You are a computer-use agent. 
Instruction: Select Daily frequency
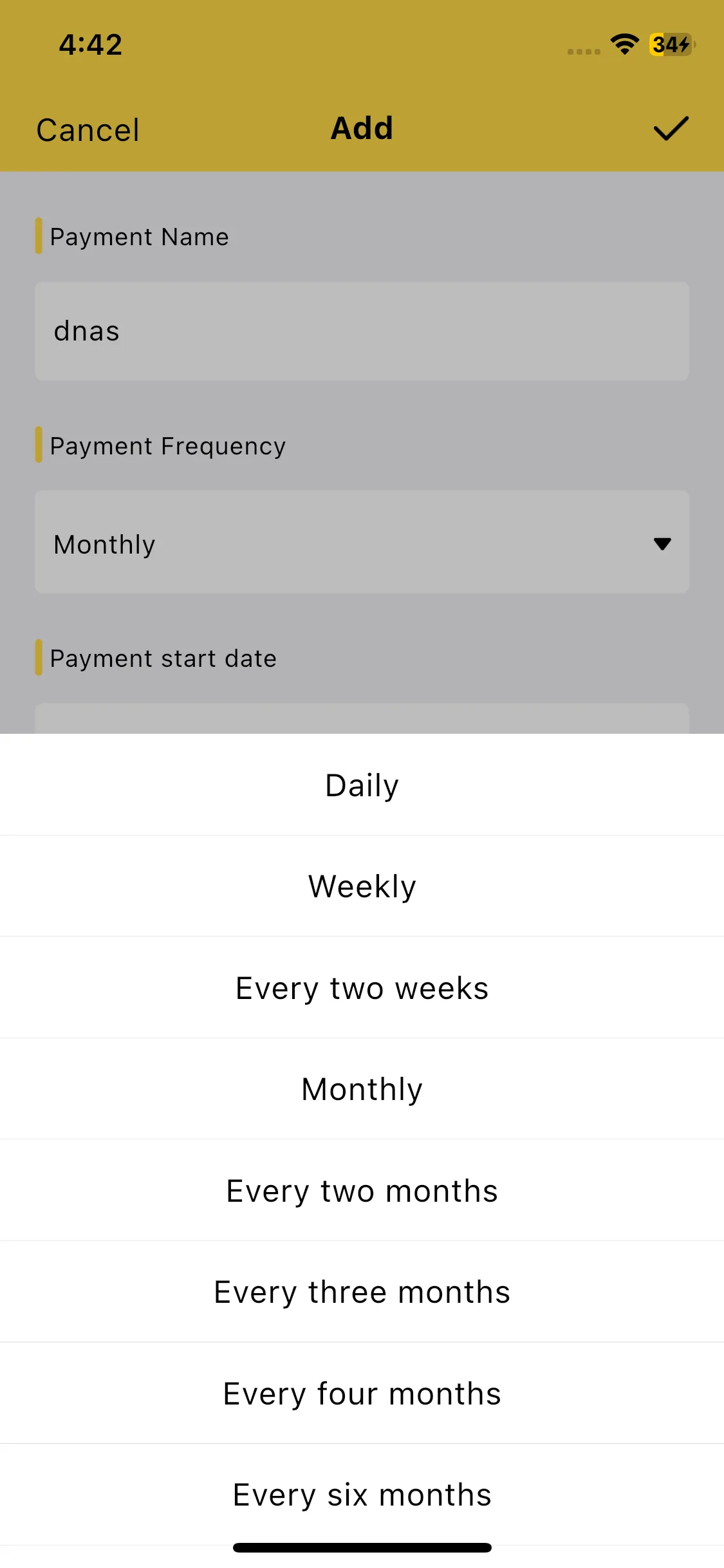click(x=362, y=785)
